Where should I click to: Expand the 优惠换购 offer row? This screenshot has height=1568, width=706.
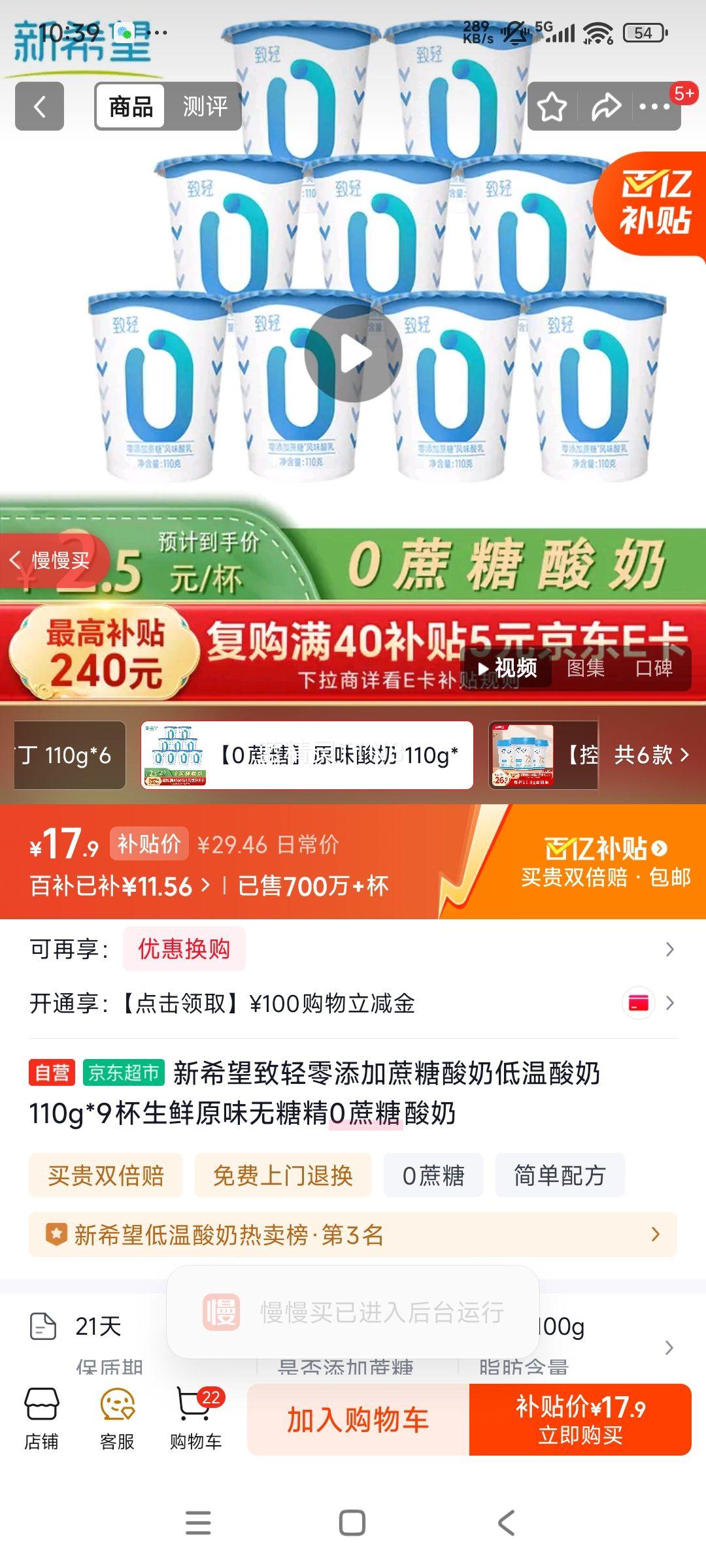[183, 947]
